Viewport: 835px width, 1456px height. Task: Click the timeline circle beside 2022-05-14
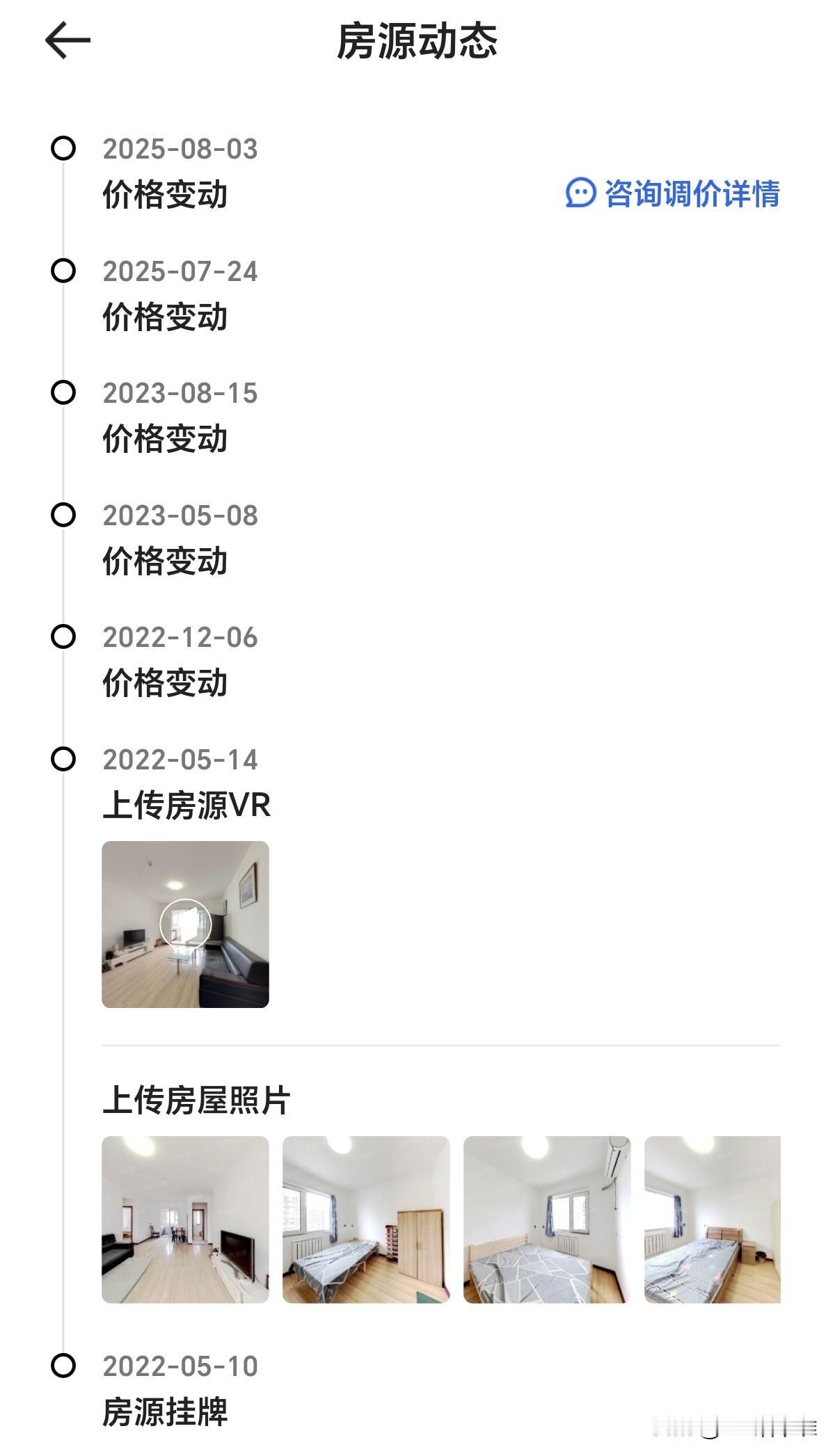tap(63, 758)
